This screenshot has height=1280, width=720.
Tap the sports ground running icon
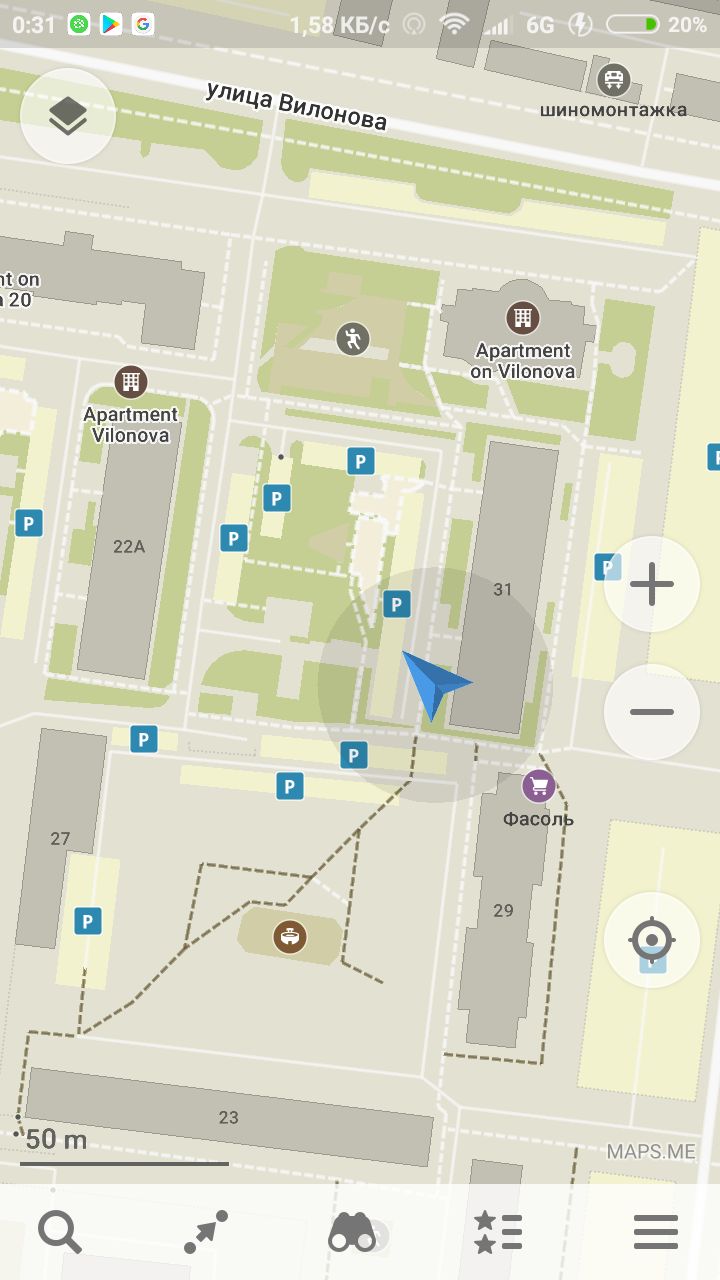tap(352, 339)
